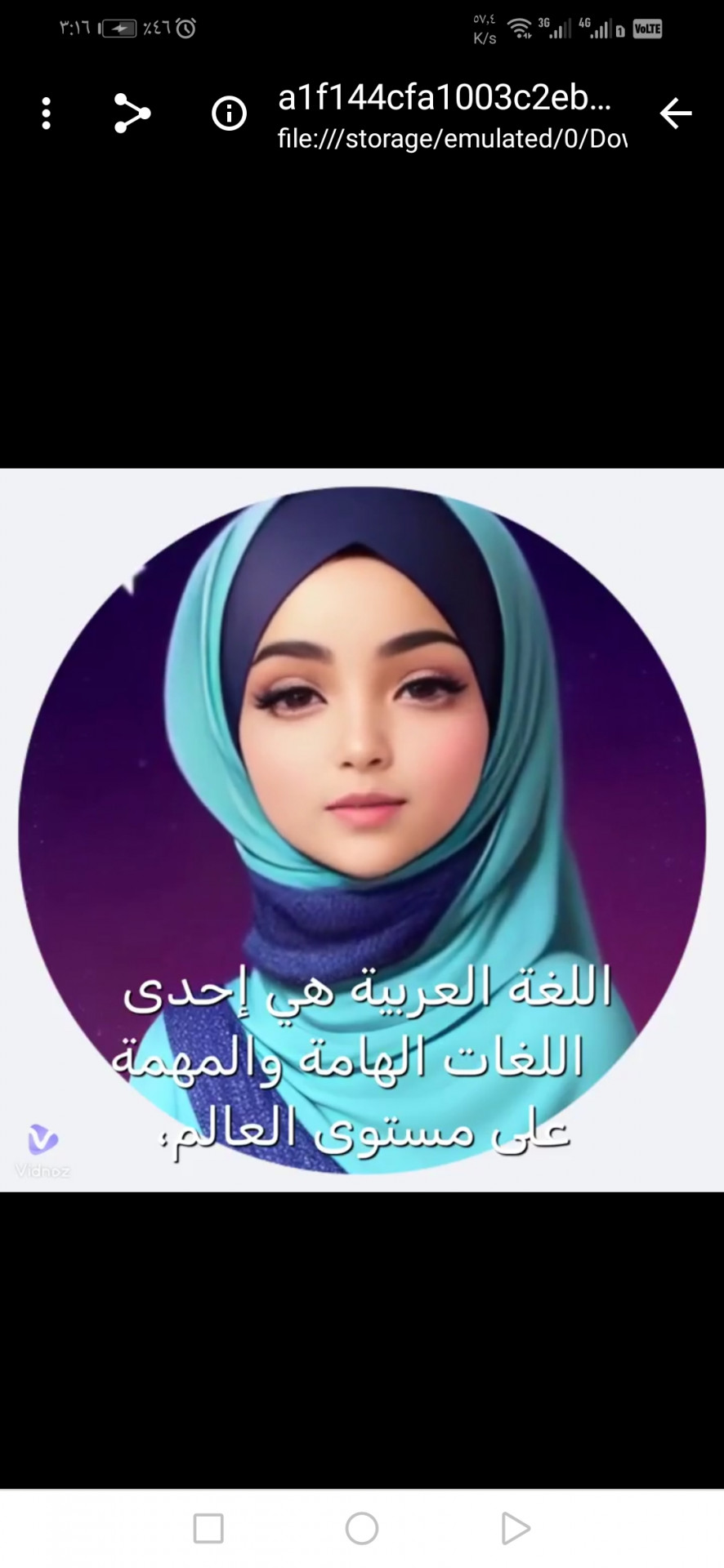Open the page info icon
This screenshot has width=724, height=1568.
pos(229,114)
